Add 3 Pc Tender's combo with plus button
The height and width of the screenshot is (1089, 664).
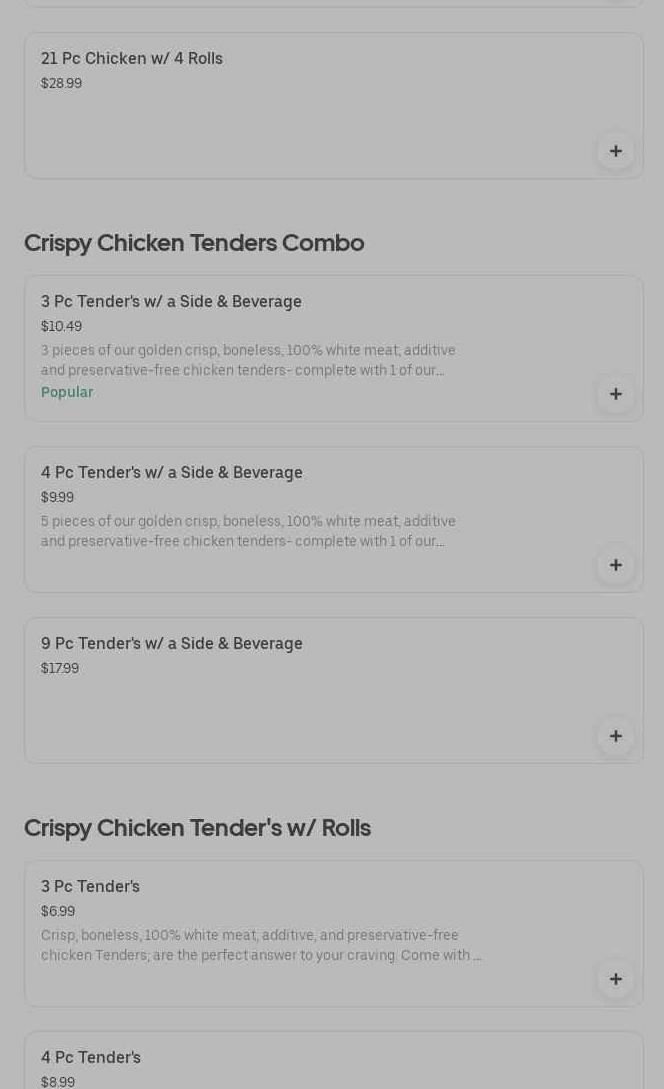(615, 394)
